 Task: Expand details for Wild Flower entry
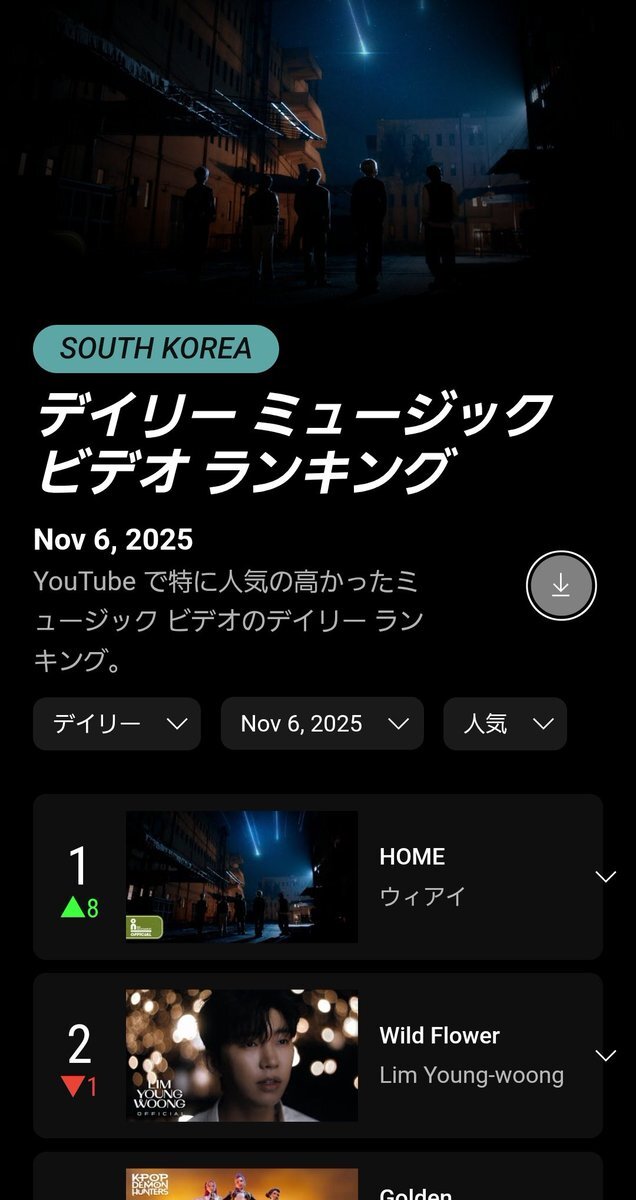point(605,1056)
